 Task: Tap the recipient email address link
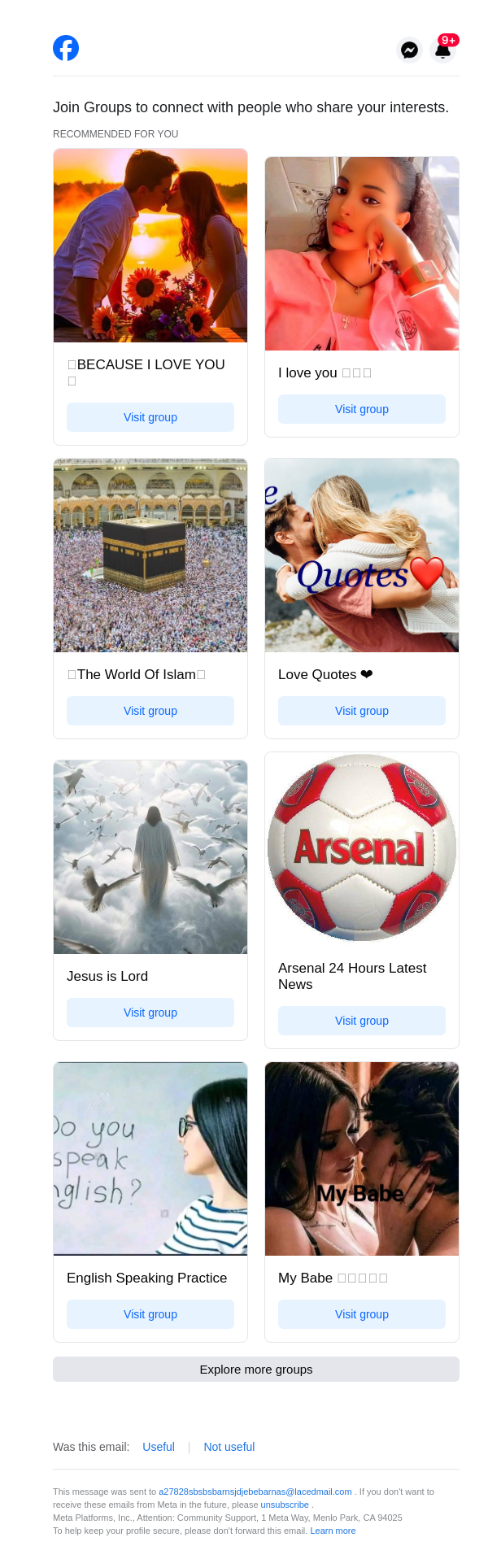pos(255,1492)
